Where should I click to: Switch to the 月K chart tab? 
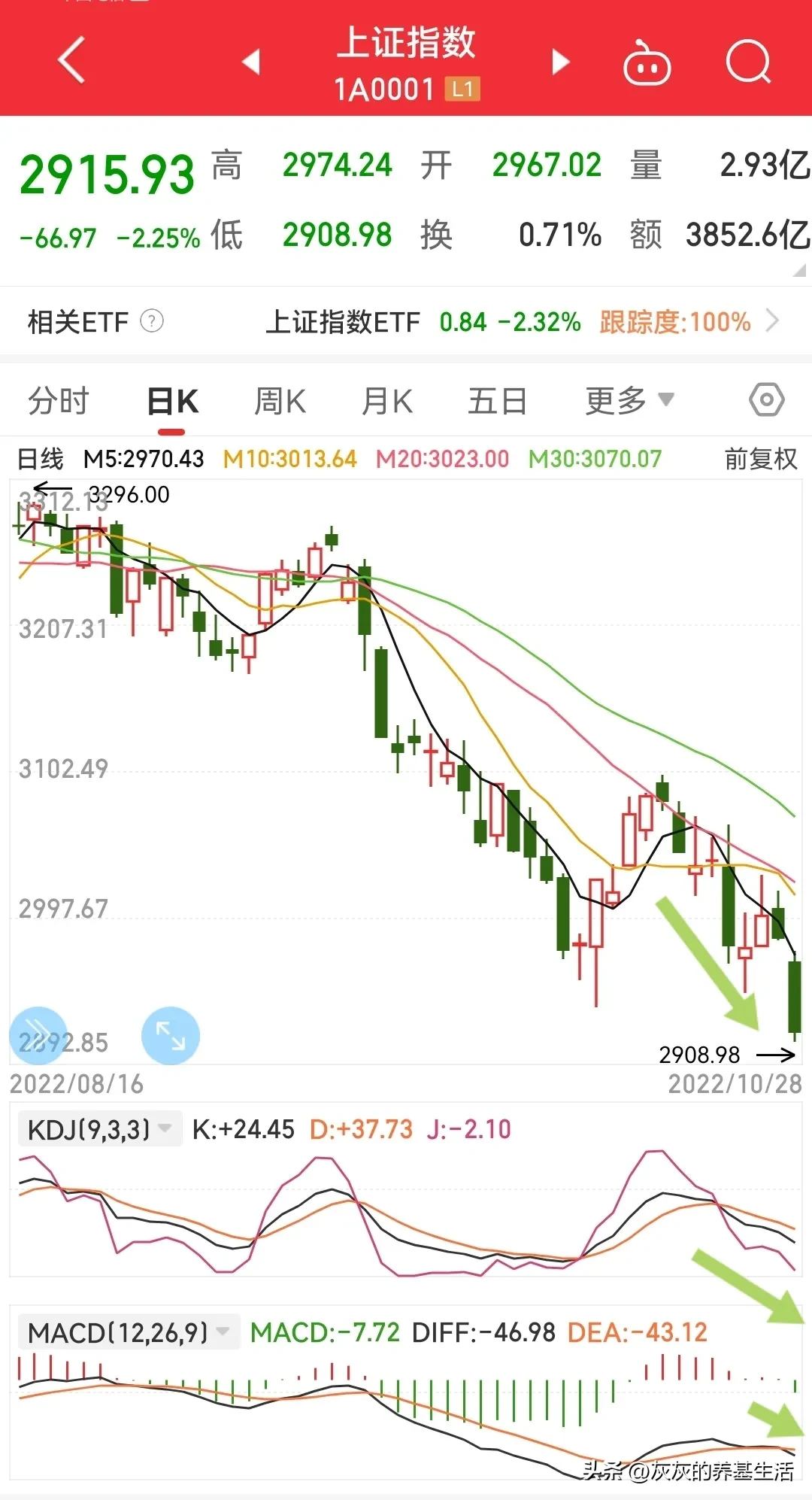pyautogui.click(x=386, y=401)
